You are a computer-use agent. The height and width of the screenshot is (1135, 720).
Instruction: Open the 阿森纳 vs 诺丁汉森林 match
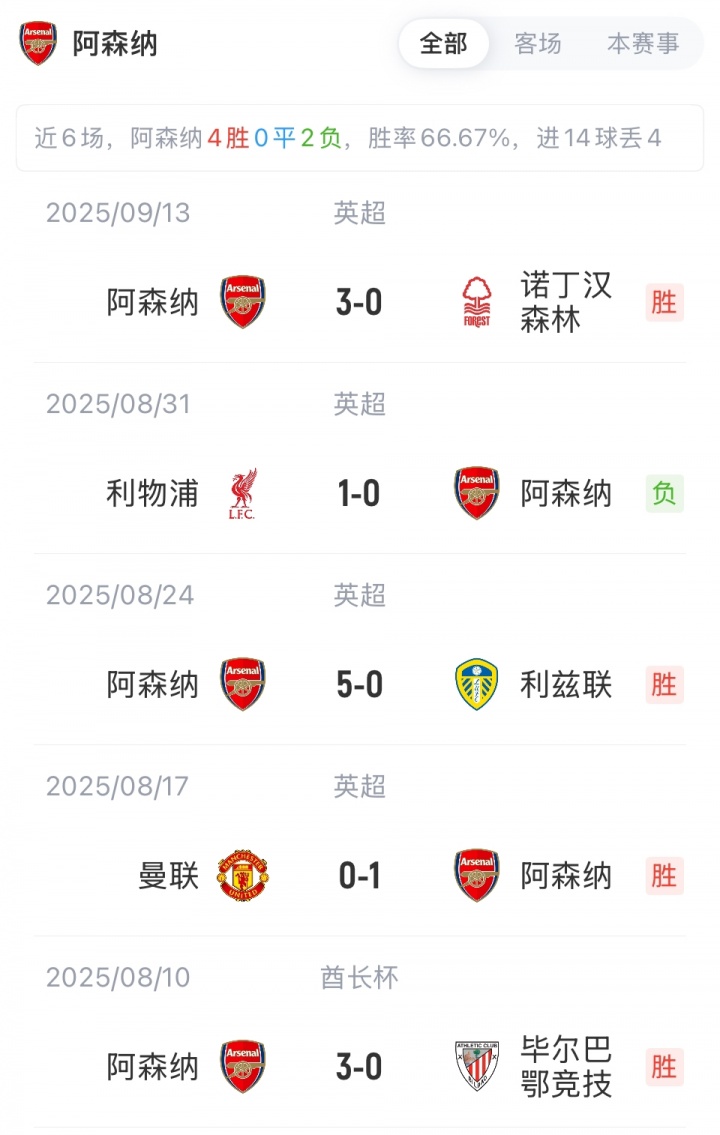pos(359,302)
